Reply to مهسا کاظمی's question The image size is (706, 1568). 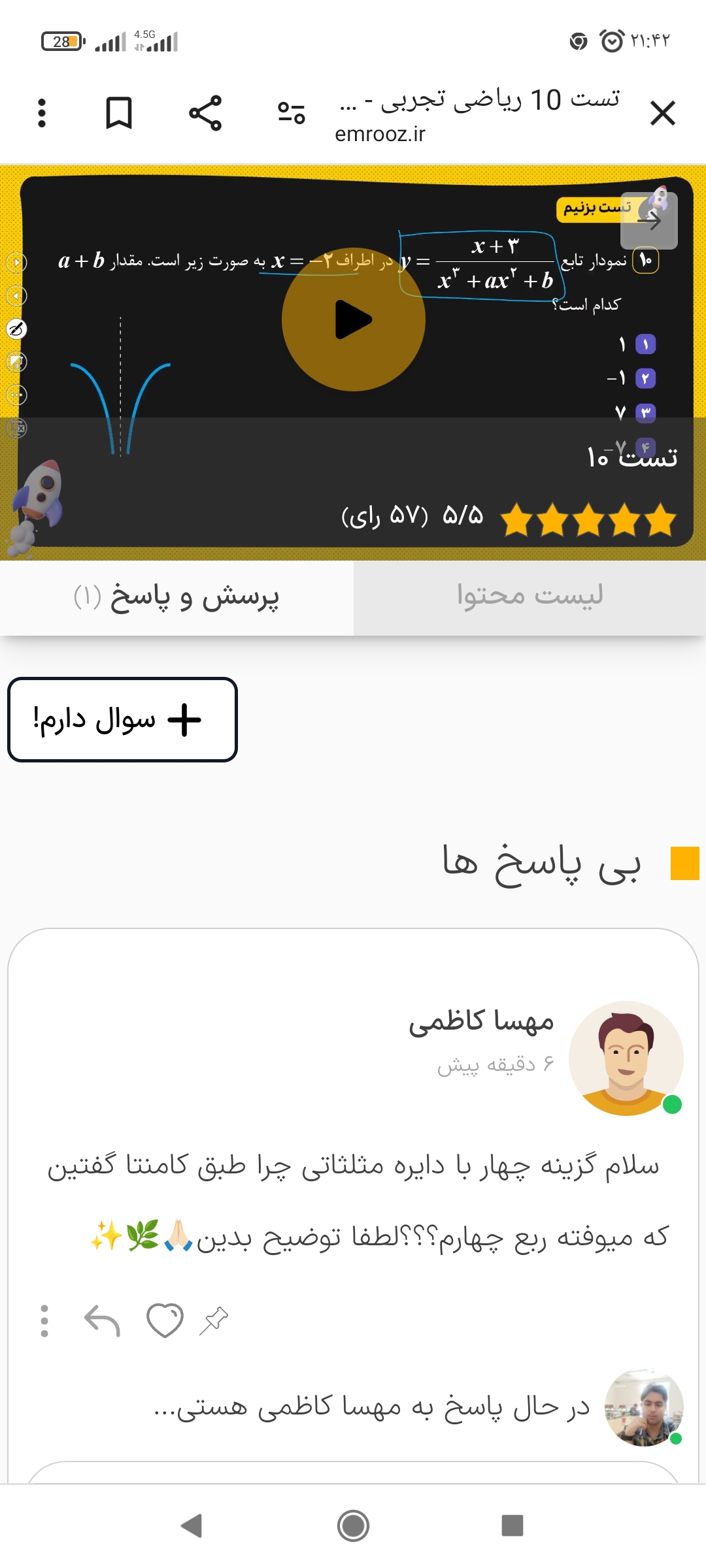pos(103,1320)
